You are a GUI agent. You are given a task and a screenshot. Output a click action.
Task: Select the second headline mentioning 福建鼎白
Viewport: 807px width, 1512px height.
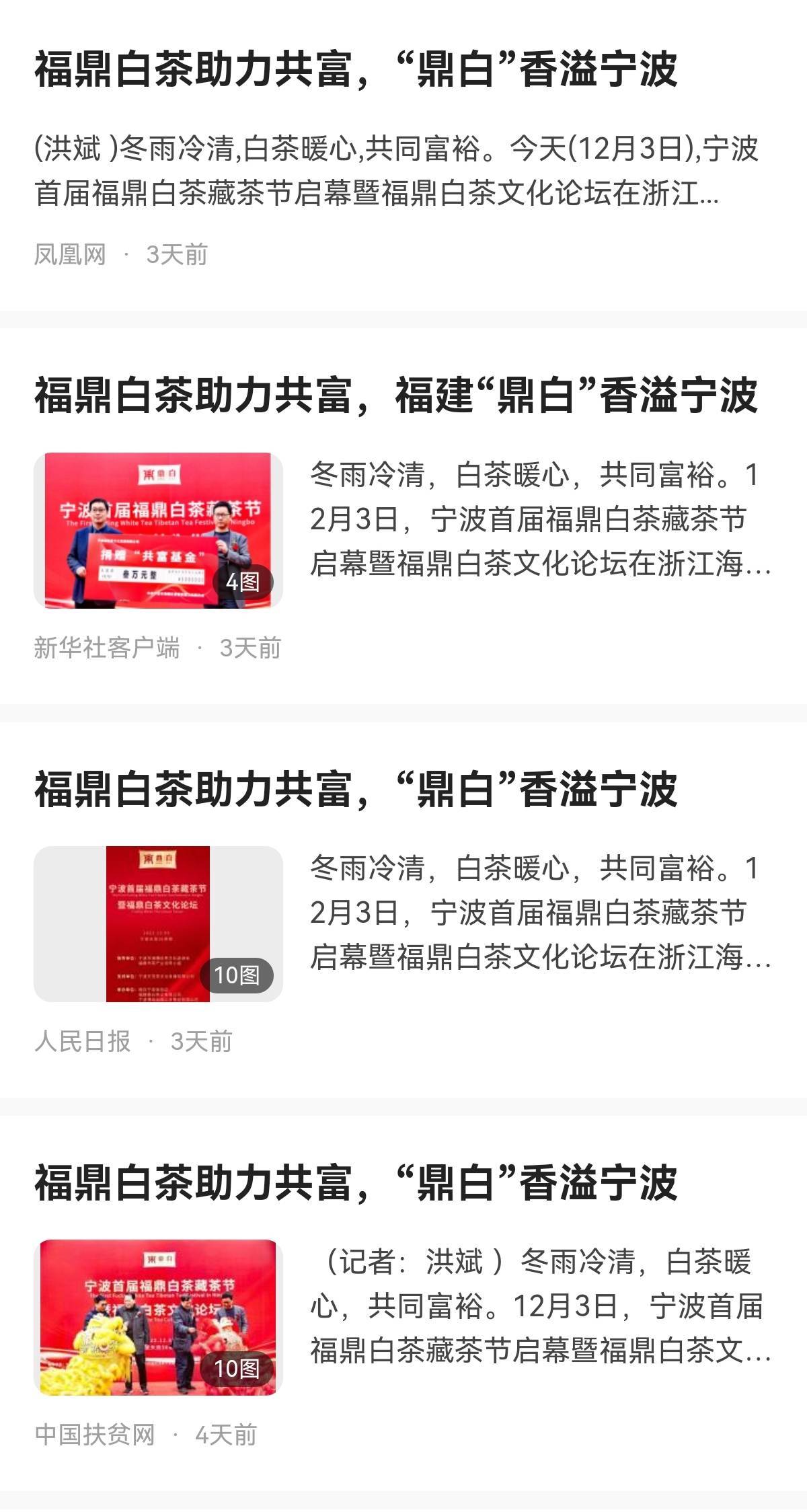coord(400,400)
